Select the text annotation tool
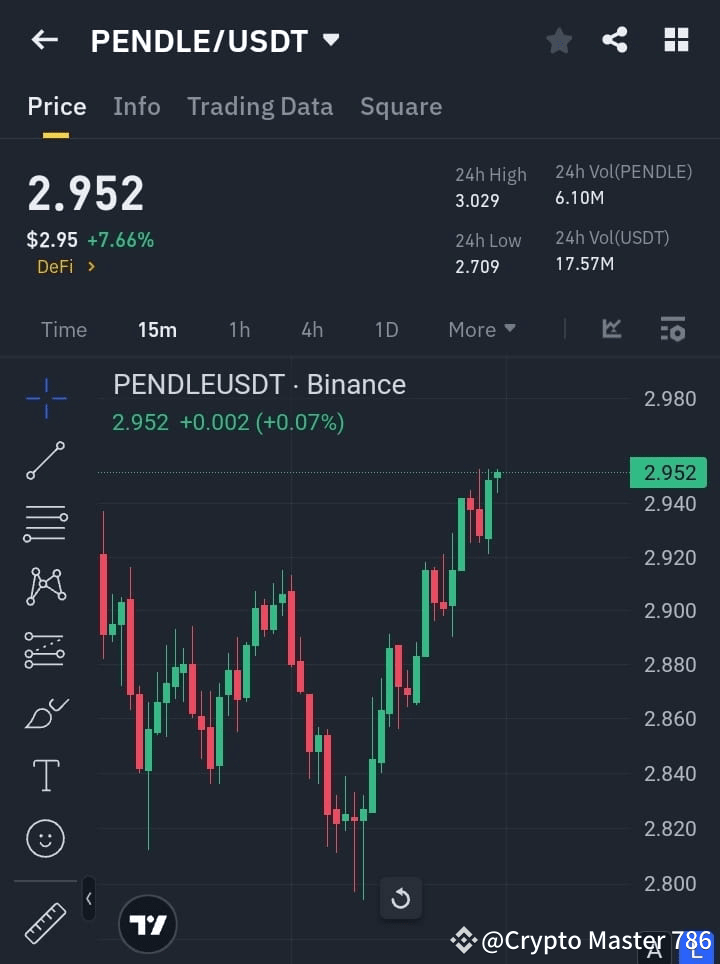Viewport: 720px width, 964px height. 45,775
